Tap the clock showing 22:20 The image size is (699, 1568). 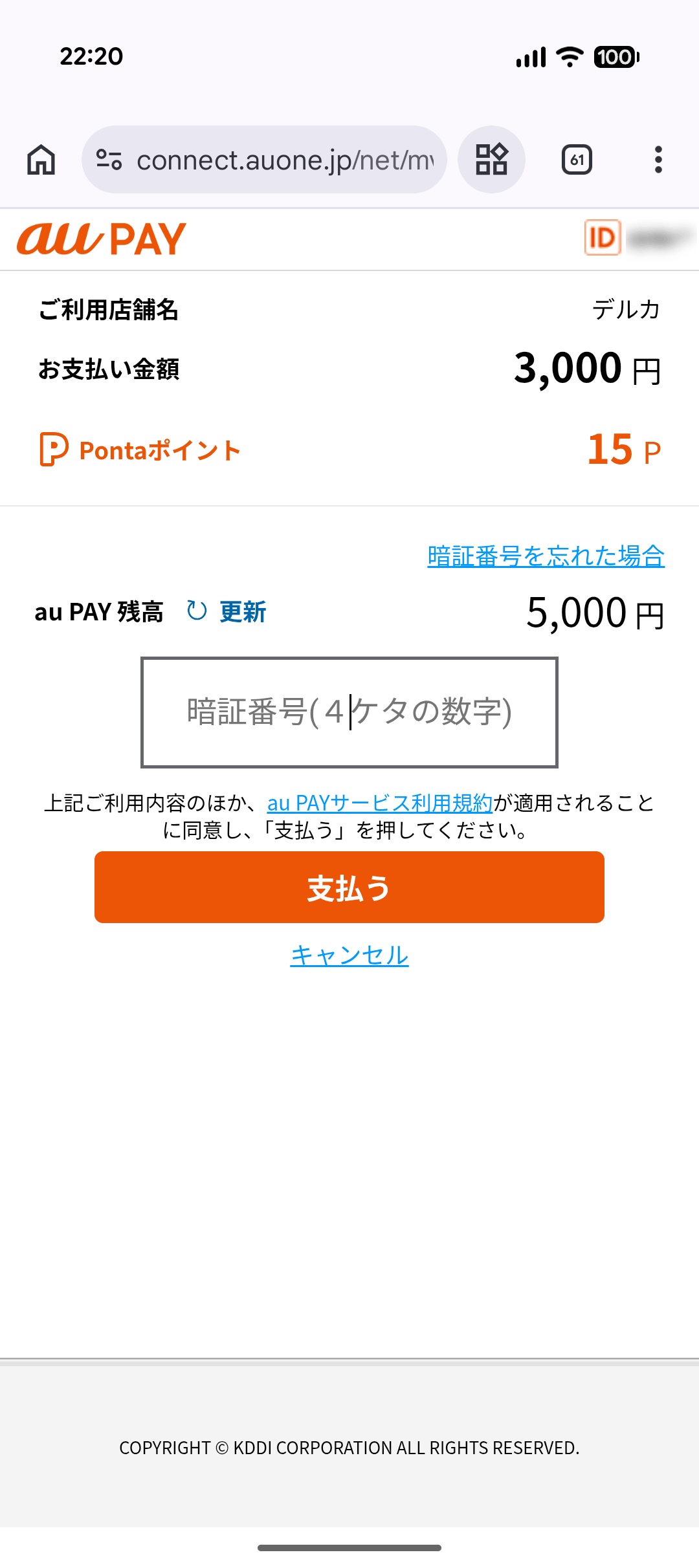pos(89,57)
